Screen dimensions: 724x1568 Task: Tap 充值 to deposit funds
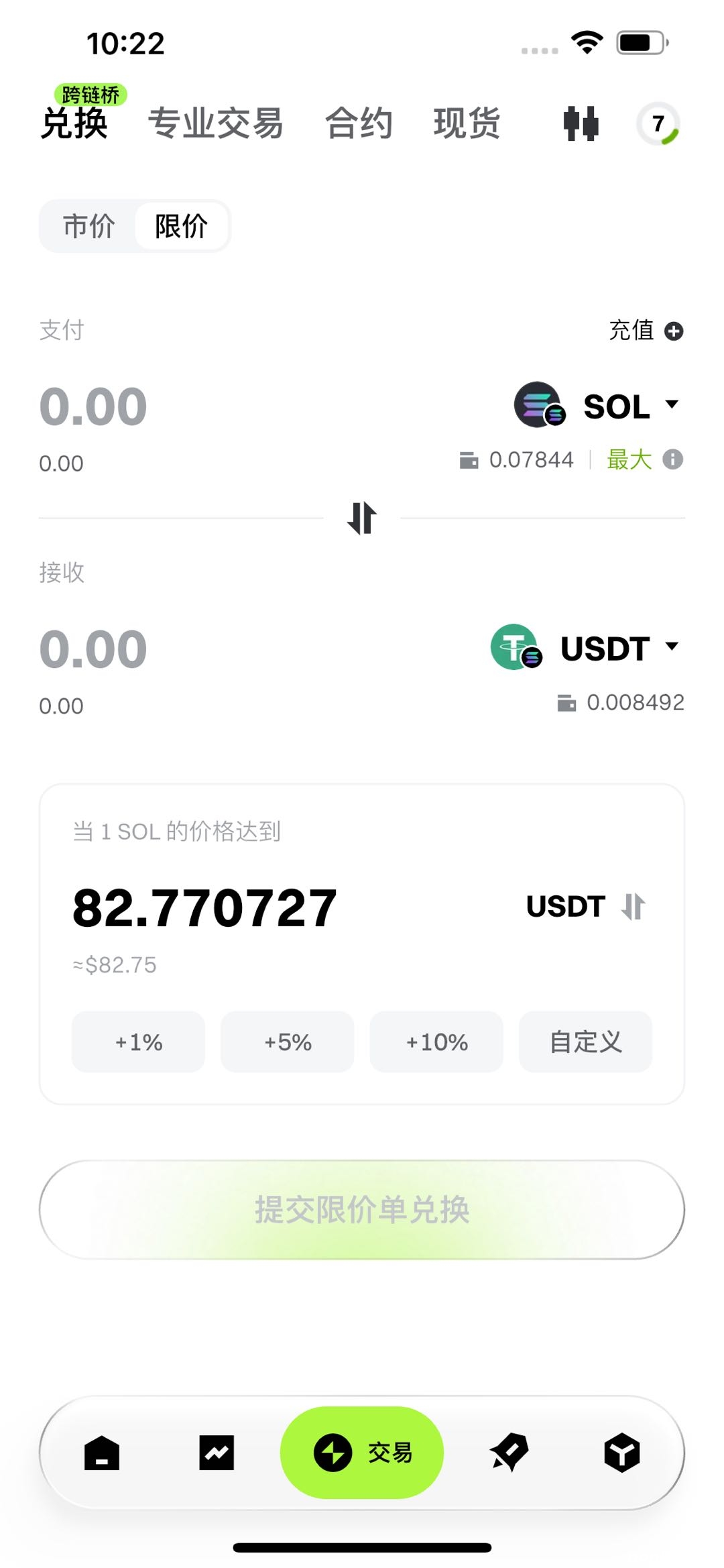[x=645, y=331]
